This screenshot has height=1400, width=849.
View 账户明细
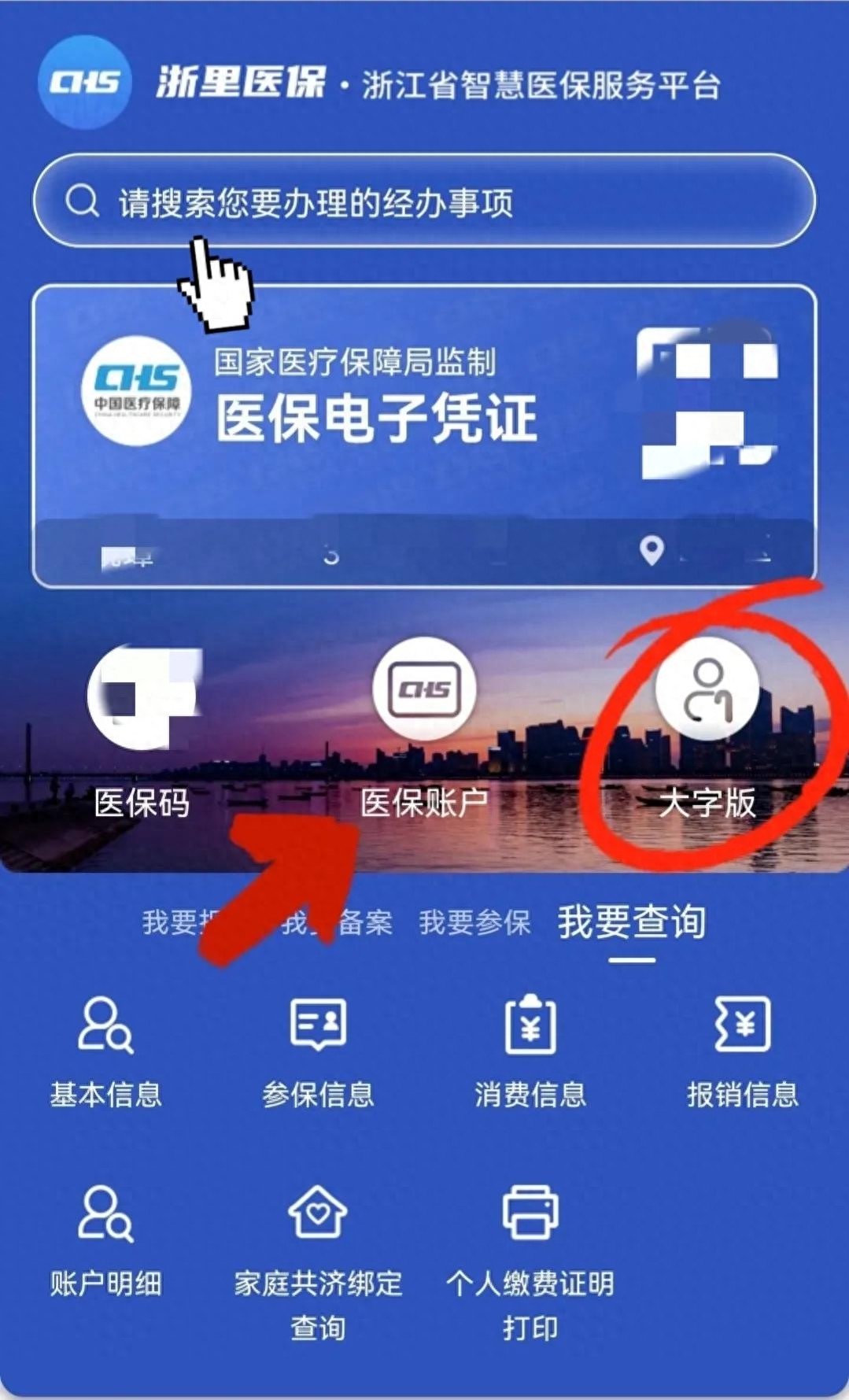click(105, 1241)
